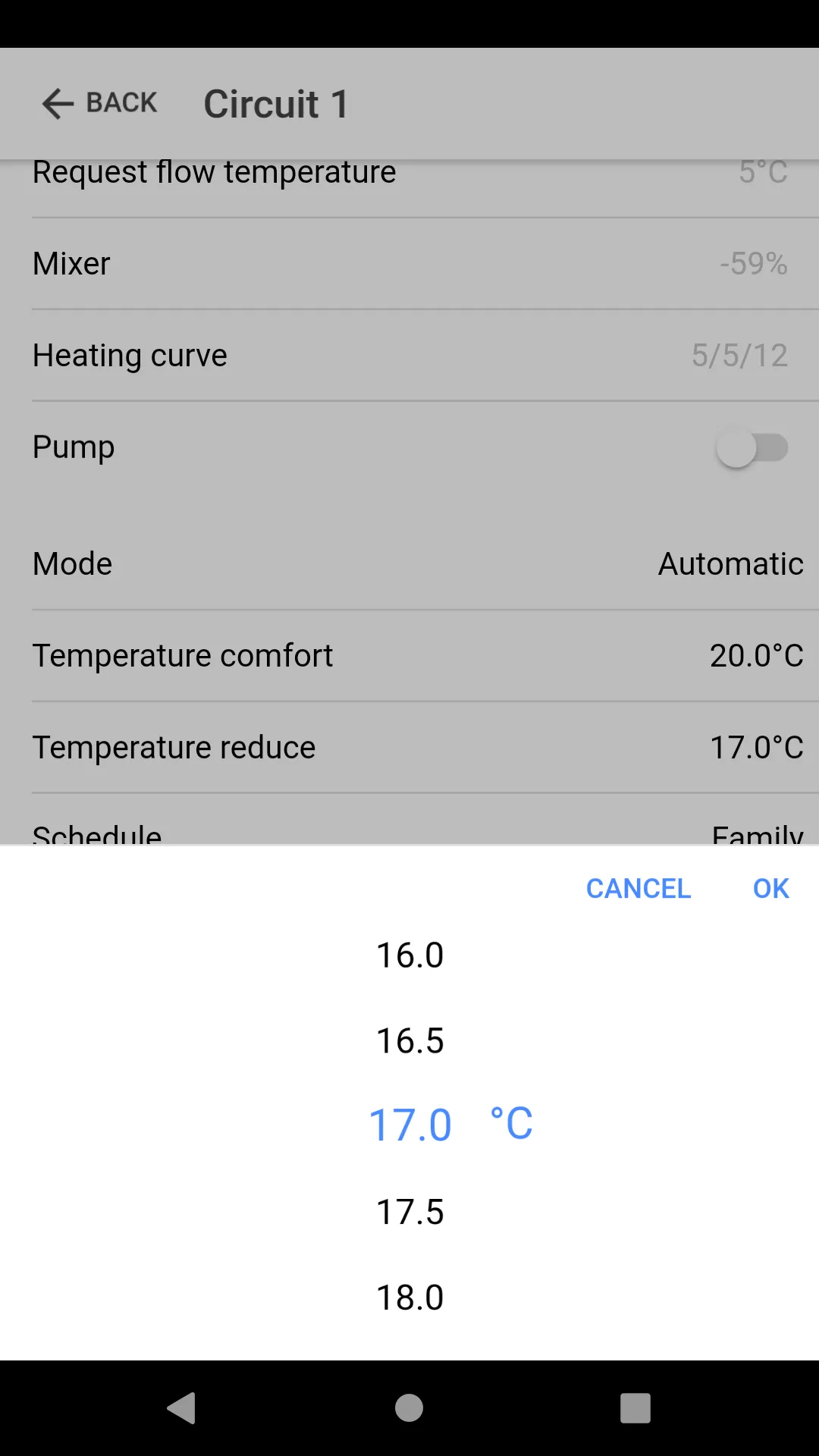Select 18.0 in the temperature picker

click(x=409, y=1297)
